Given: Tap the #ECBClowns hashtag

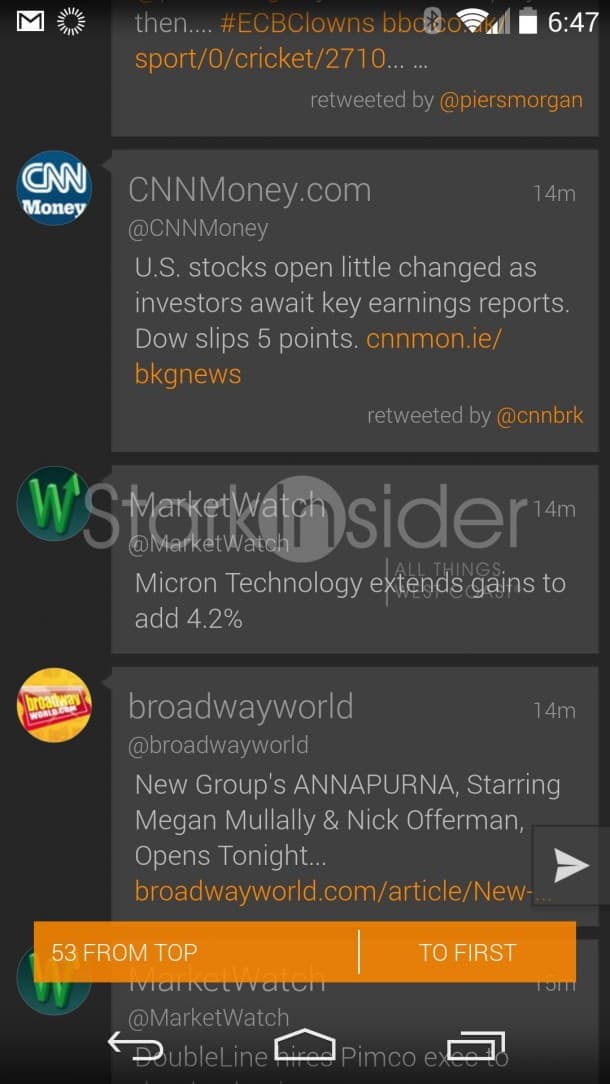Looking at the screenshot, I should 297,23.
